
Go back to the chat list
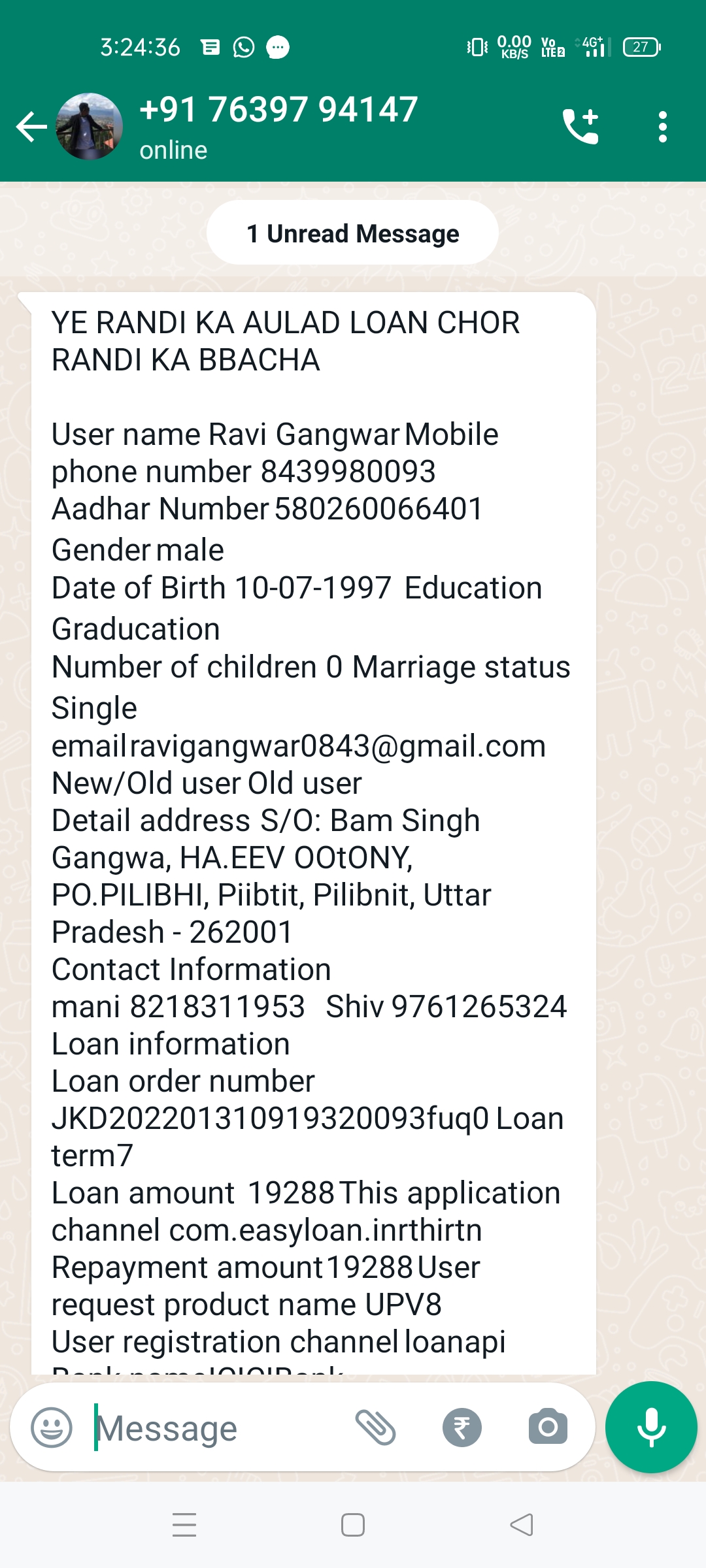point(31,127)
